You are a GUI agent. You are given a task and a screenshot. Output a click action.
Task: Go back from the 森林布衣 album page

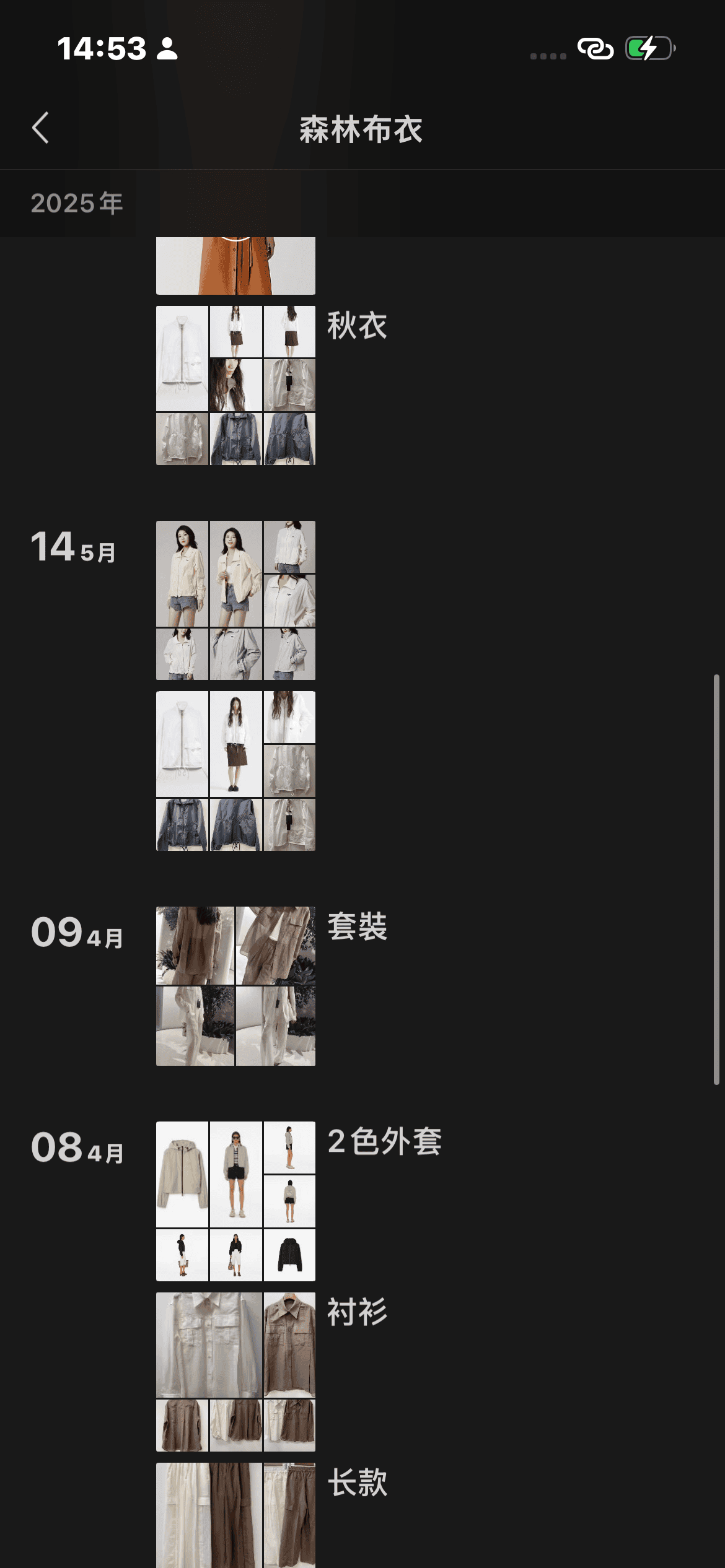click(41, 128)
